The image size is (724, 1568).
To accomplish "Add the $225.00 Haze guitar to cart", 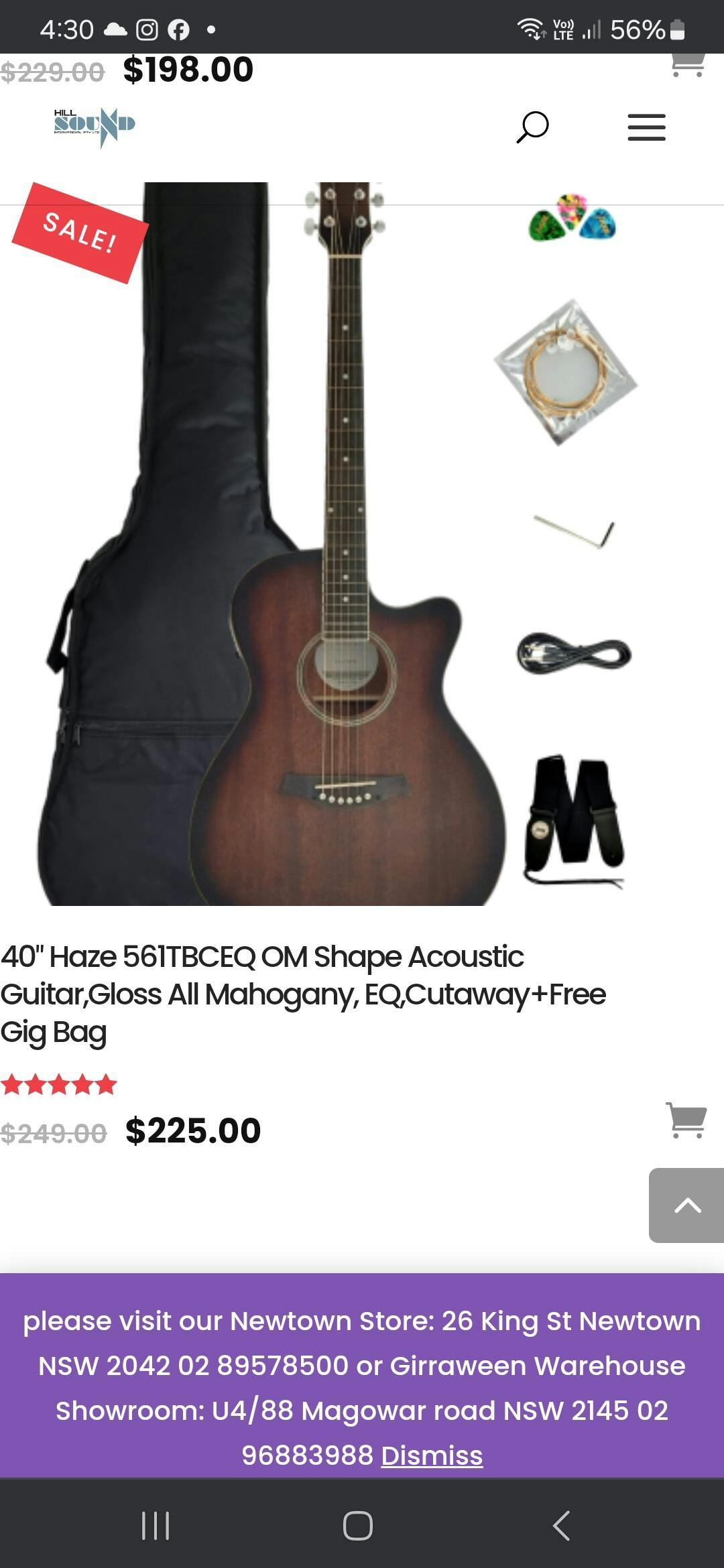I will tap(686, 1120).
